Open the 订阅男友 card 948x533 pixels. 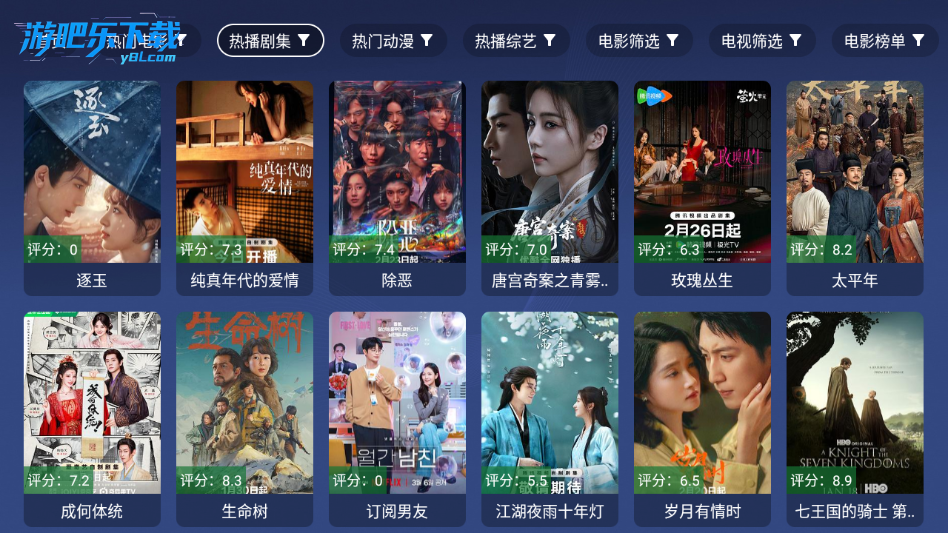point(397,416)
